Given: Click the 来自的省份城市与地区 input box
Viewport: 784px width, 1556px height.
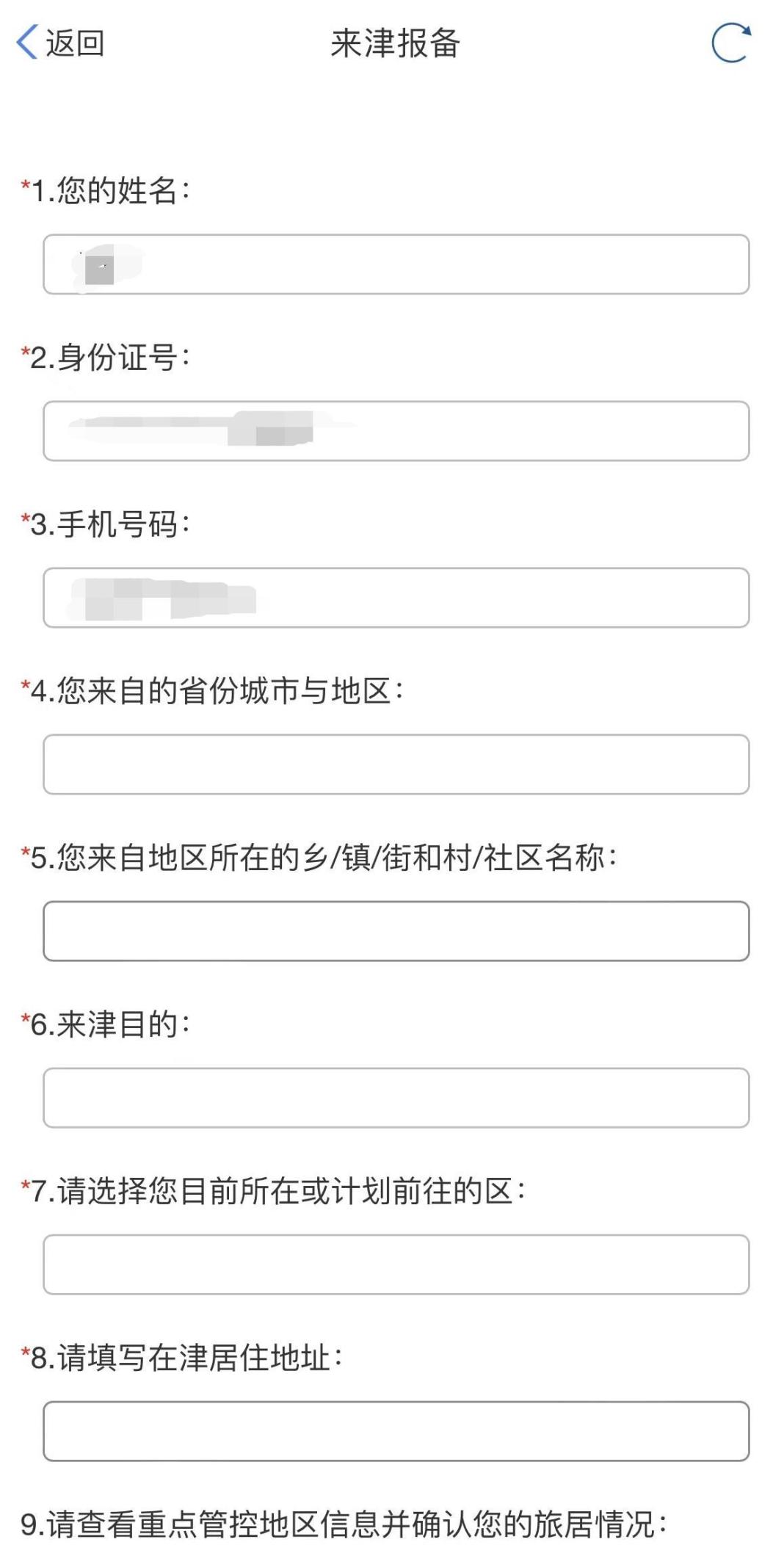Looking at the screenshot, I should pos(396,764).
